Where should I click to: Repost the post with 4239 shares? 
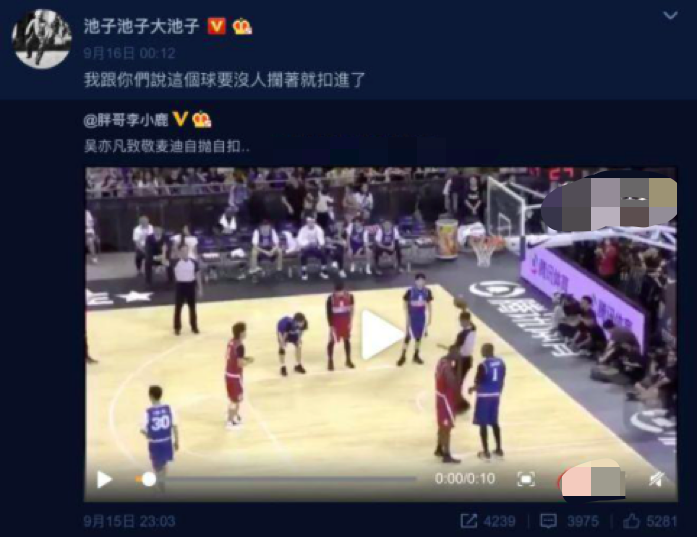[x=487, y=521]
